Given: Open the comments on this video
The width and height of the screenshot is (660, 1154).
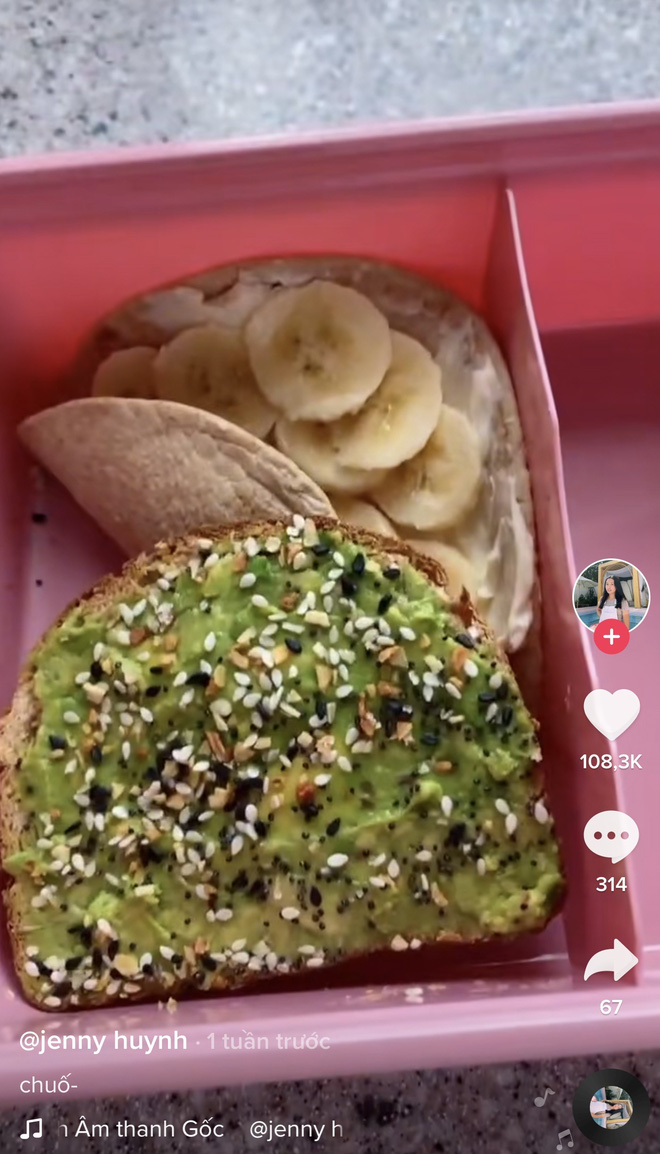Looking at the screenshot, I should pyautogui.click(x=611, y=836).
